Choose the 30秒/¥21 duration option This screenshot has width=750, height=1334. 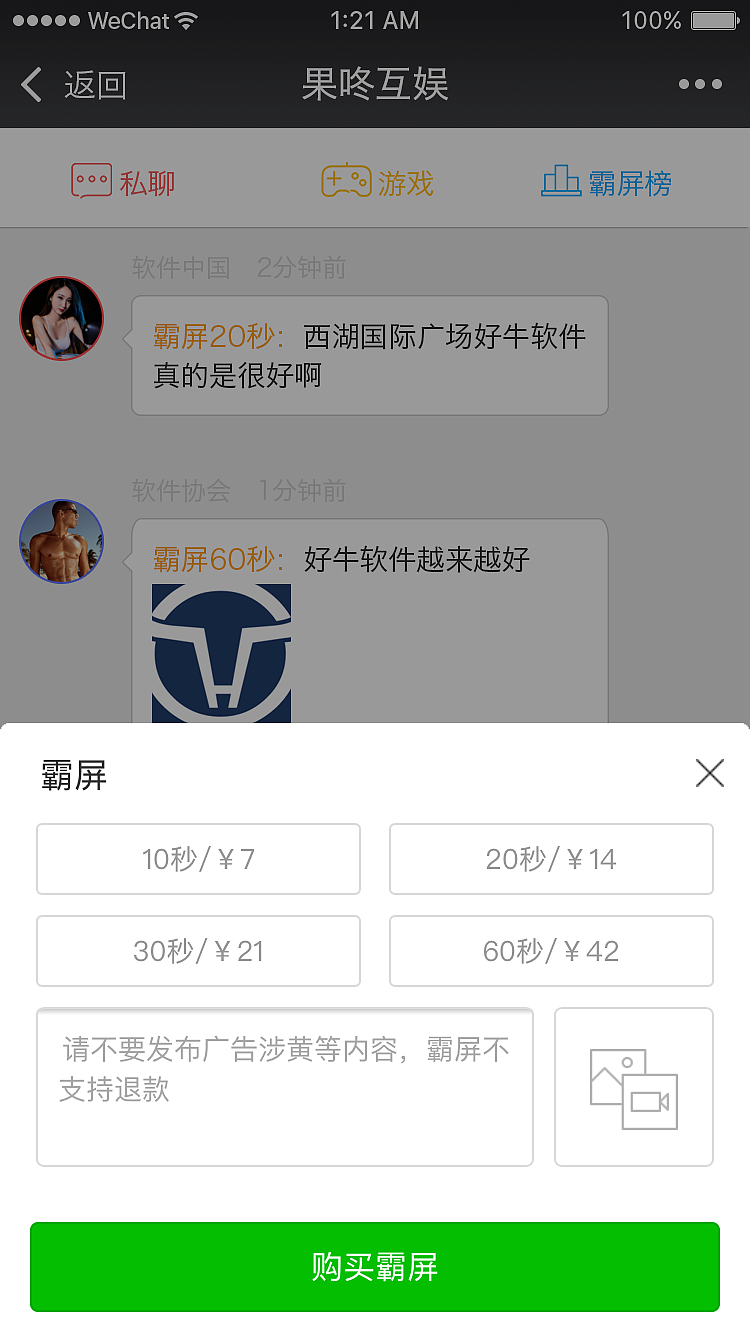198,951
